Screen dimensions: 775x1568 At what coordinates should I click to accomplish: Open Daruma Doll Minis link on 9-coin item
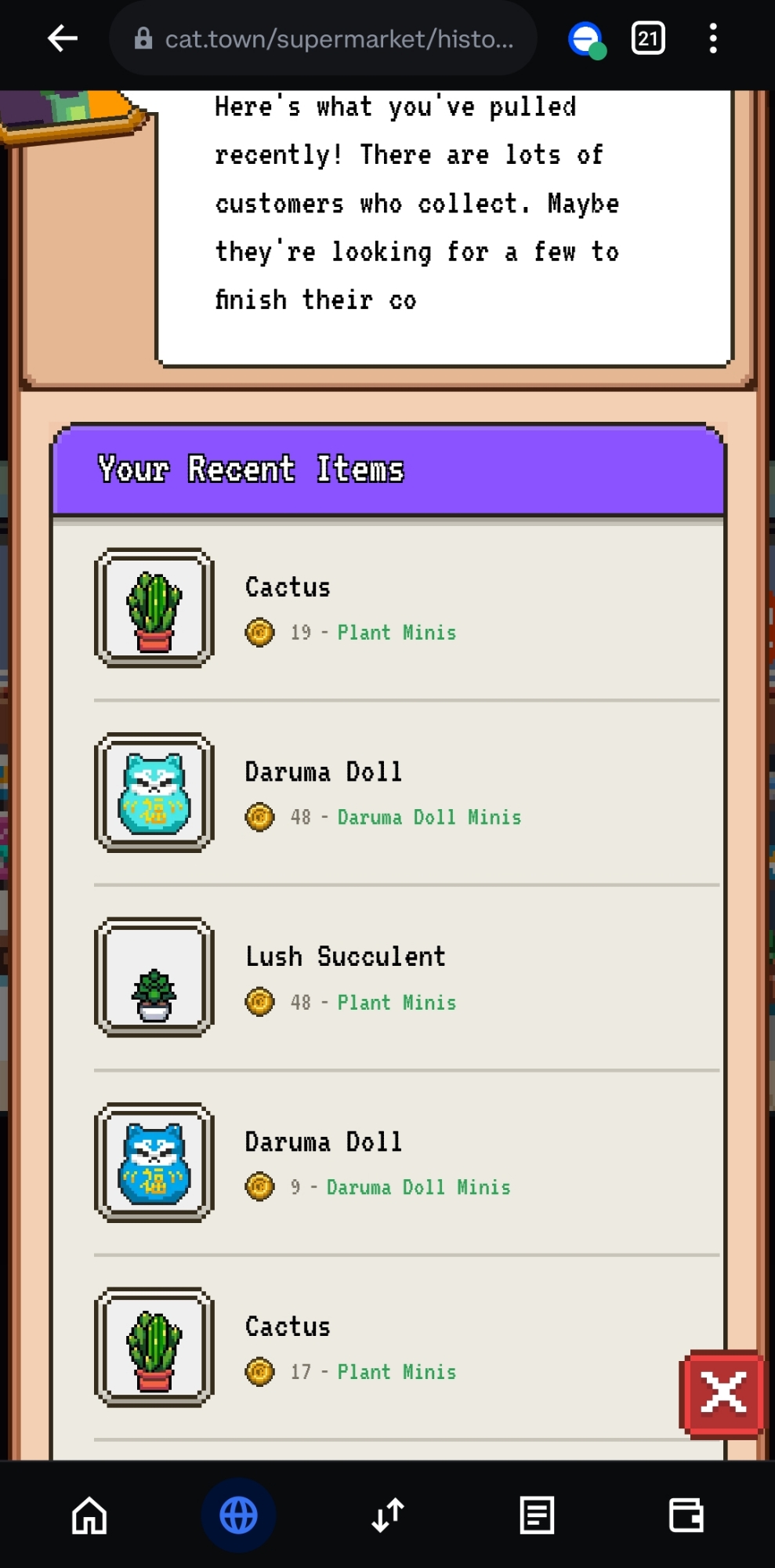tap(418, 1187)
